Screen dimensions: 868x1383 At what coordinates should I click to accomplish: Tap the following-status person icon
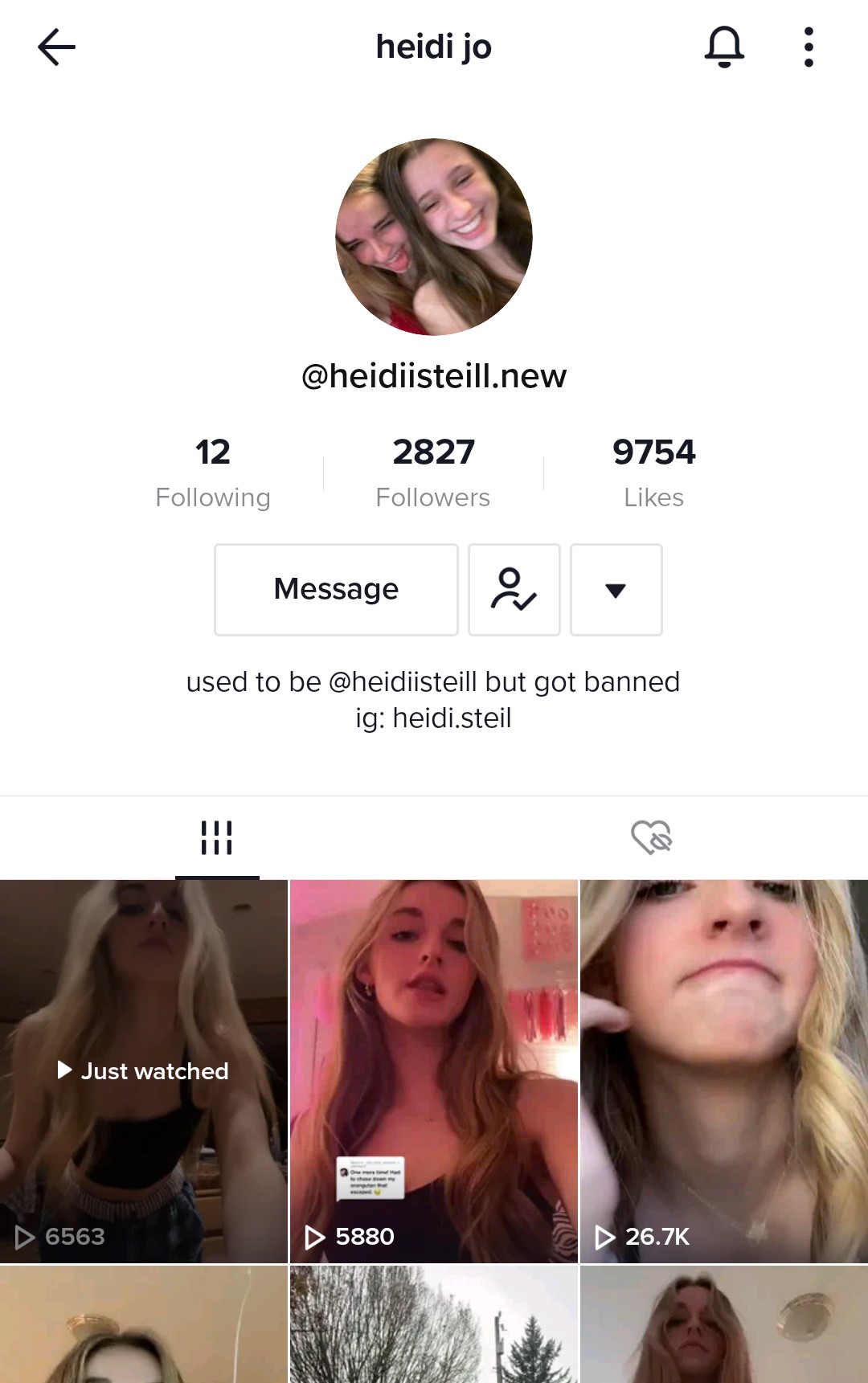click(x=514, y=589)
